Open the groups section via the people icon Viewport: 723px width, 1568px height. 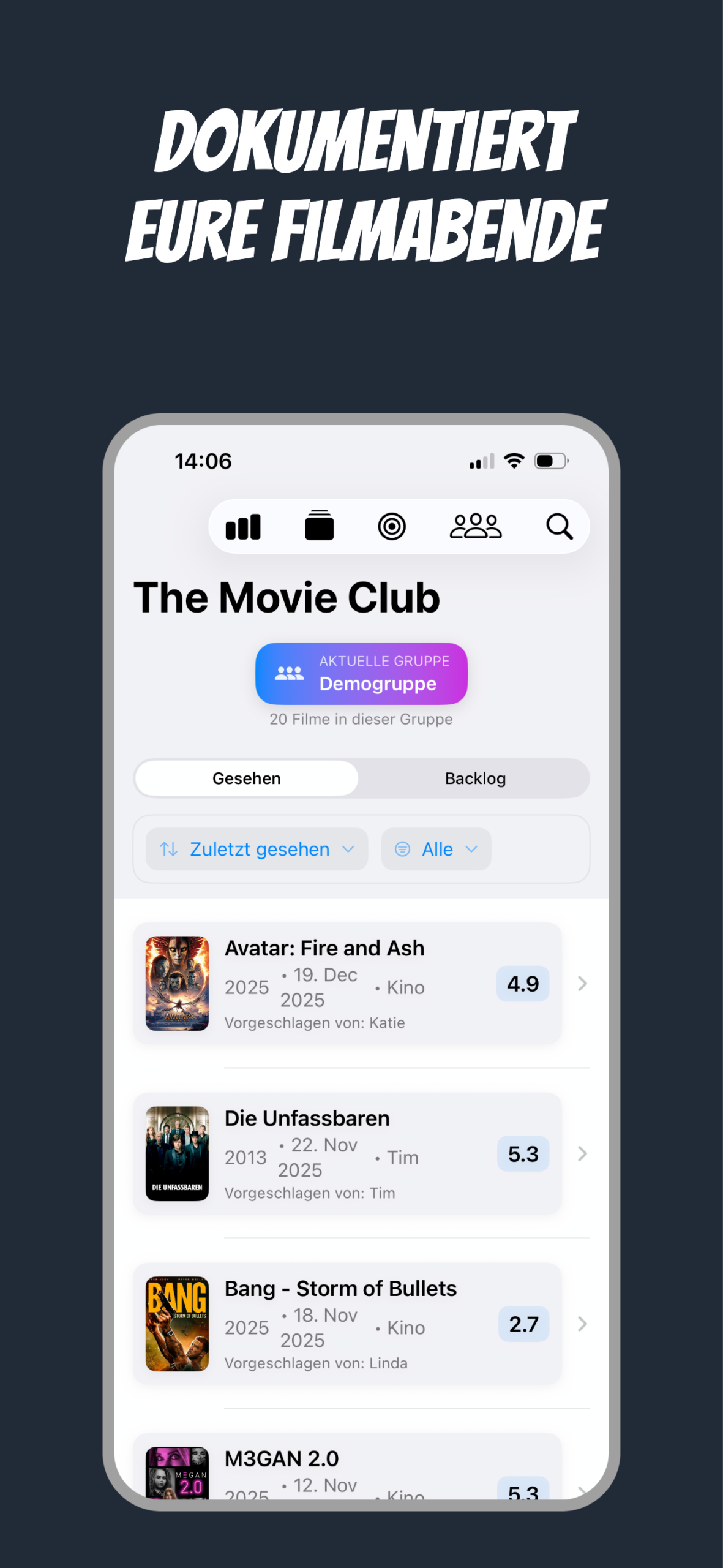point(476,526)
